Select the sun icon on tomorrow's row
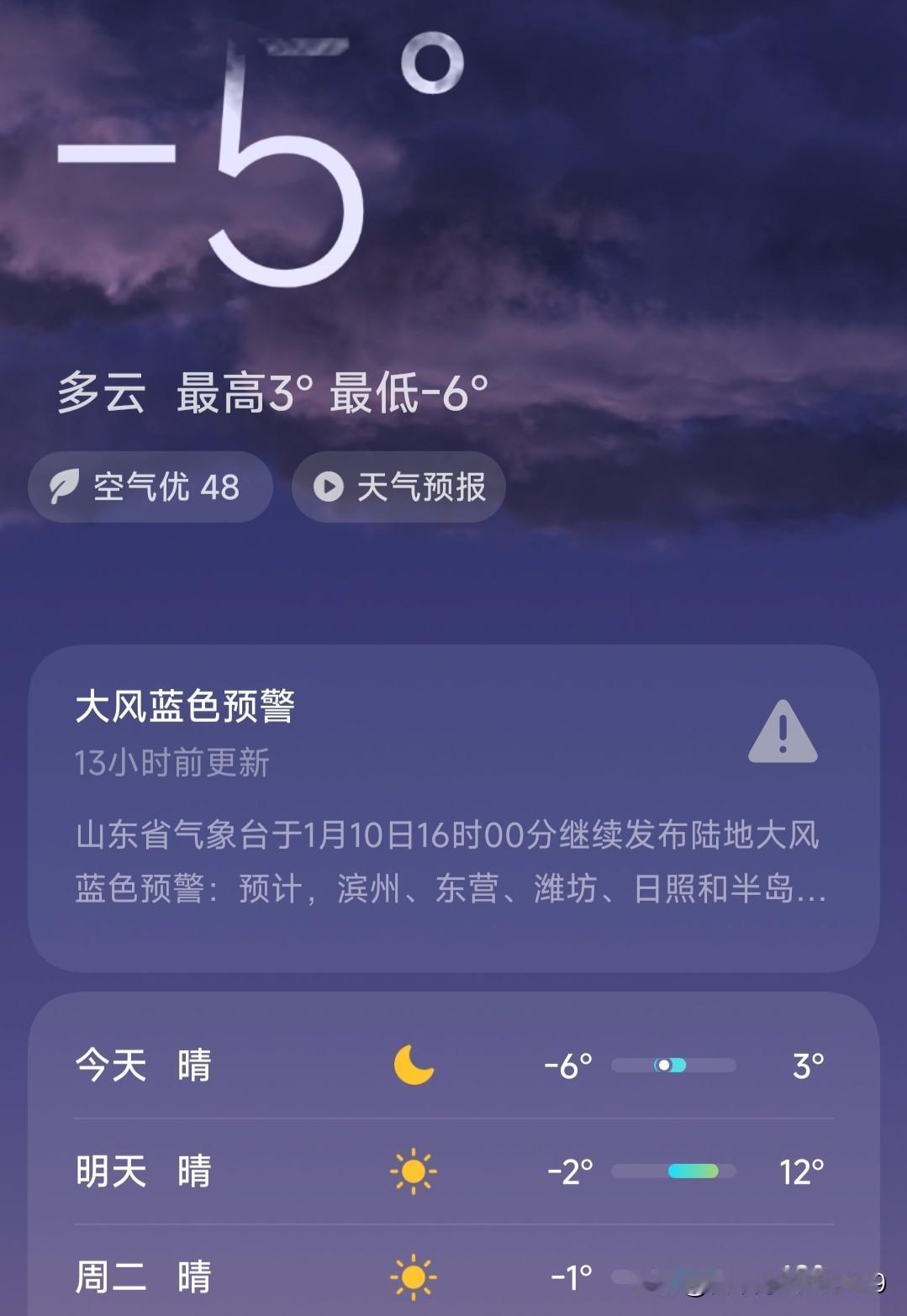 (414, 1170)
